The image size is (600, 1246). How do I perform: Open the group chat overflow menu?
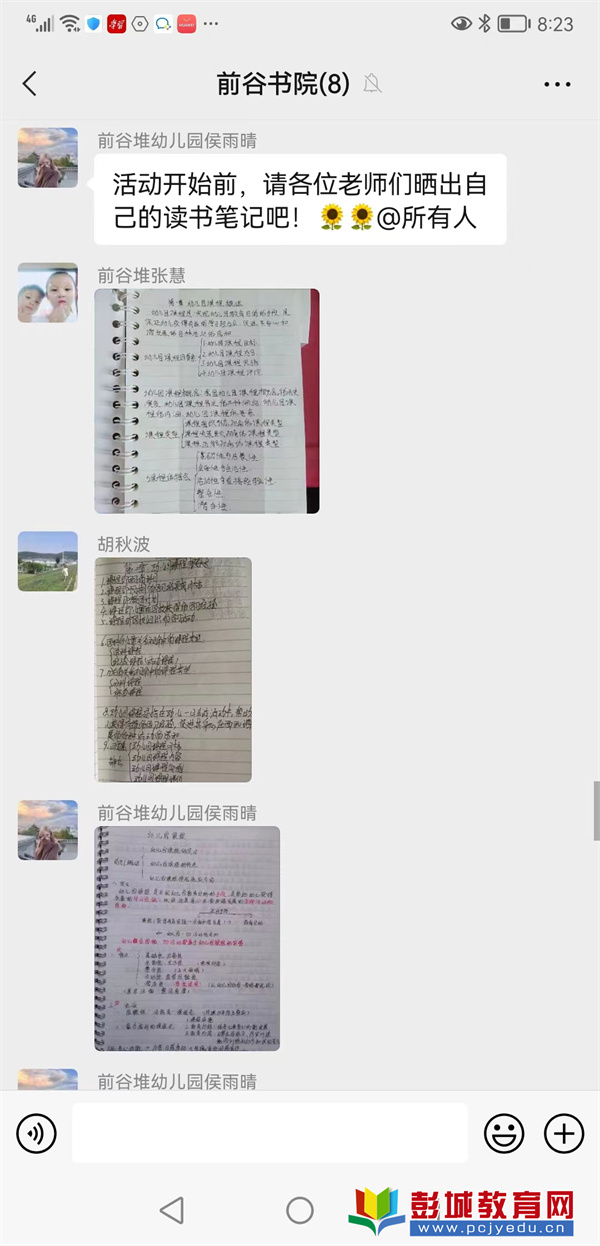coord(557,84)
